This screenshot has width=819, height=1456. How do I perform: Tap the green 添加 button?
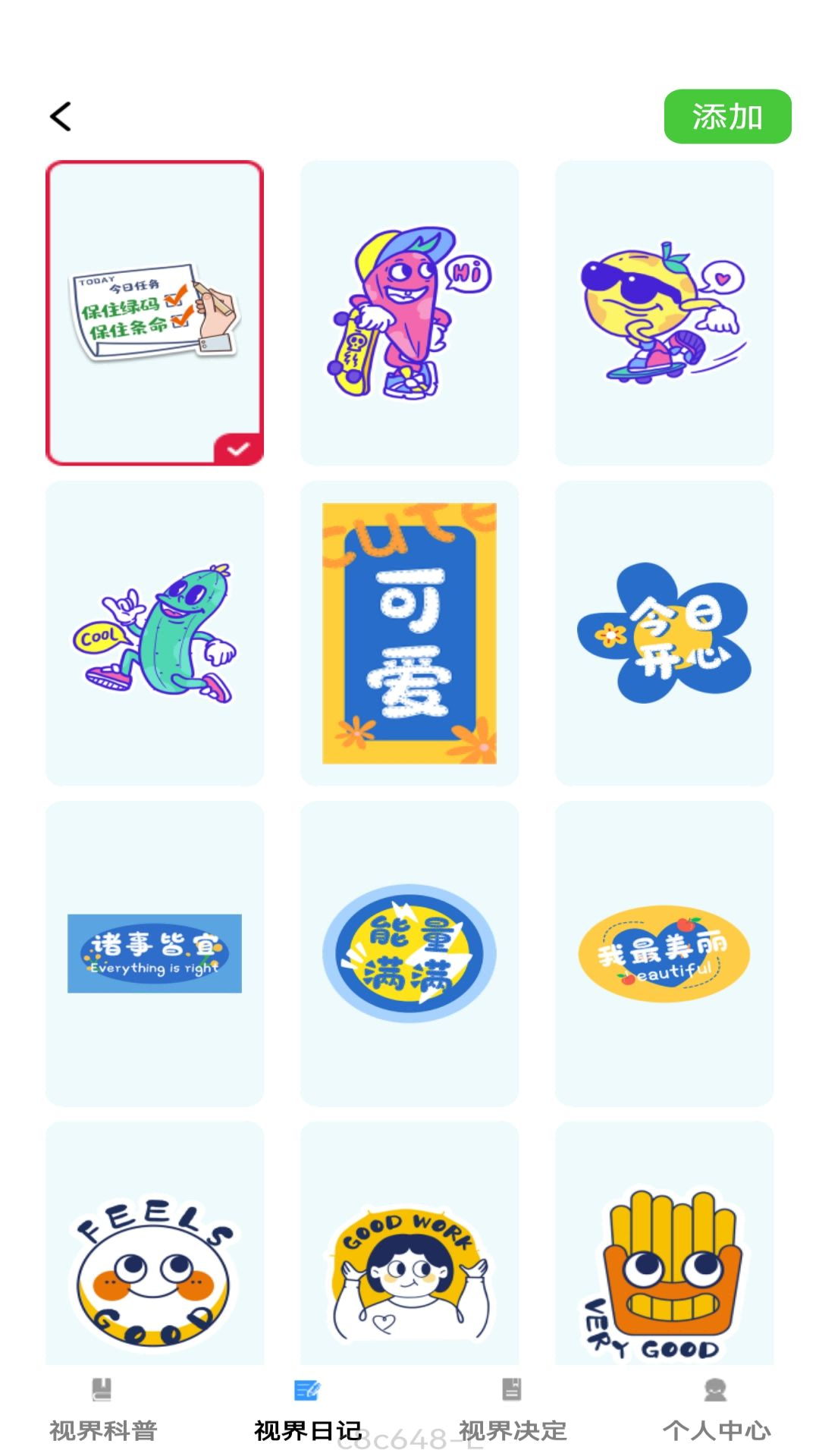point(727,117)
